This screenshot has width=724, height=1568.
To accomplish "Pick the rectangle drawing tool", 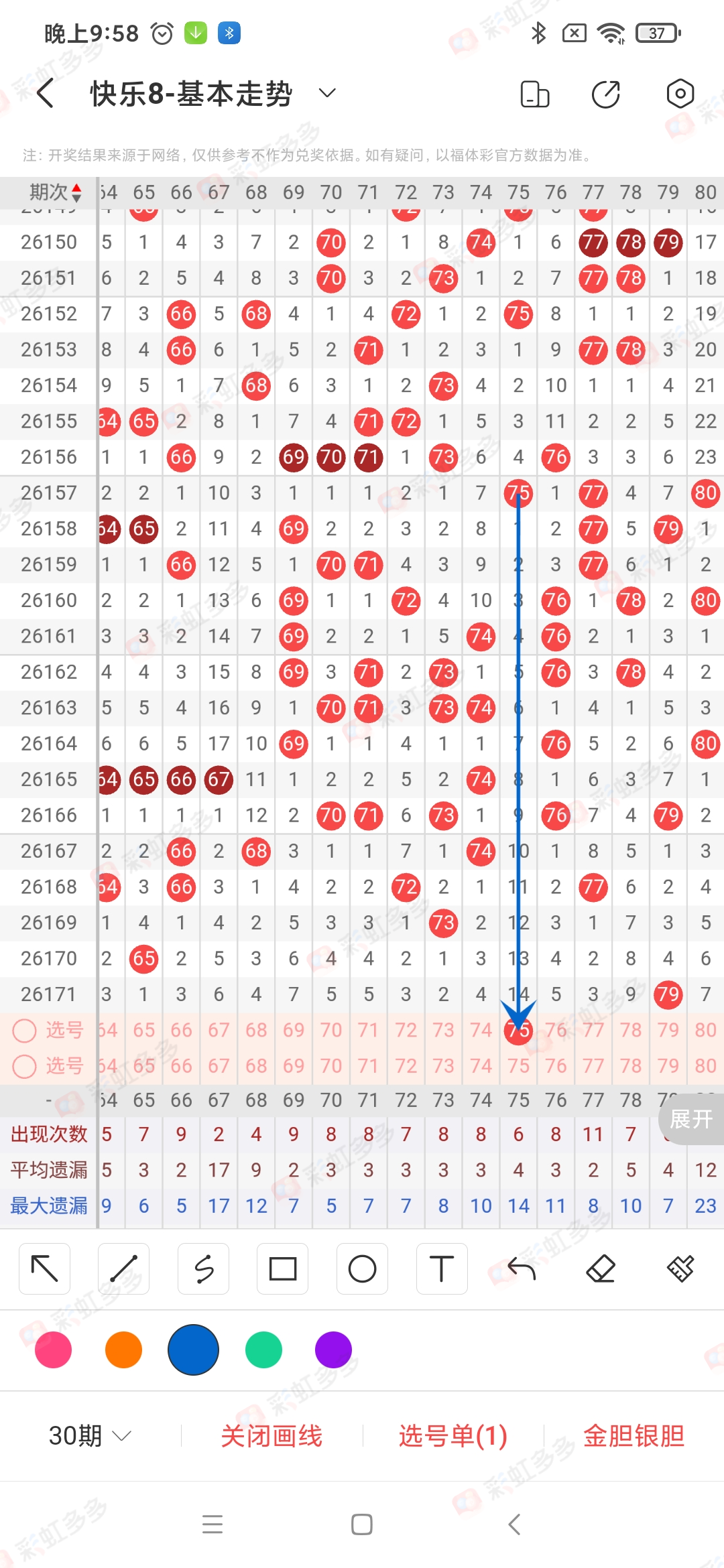I will [x=283, y=1268].
